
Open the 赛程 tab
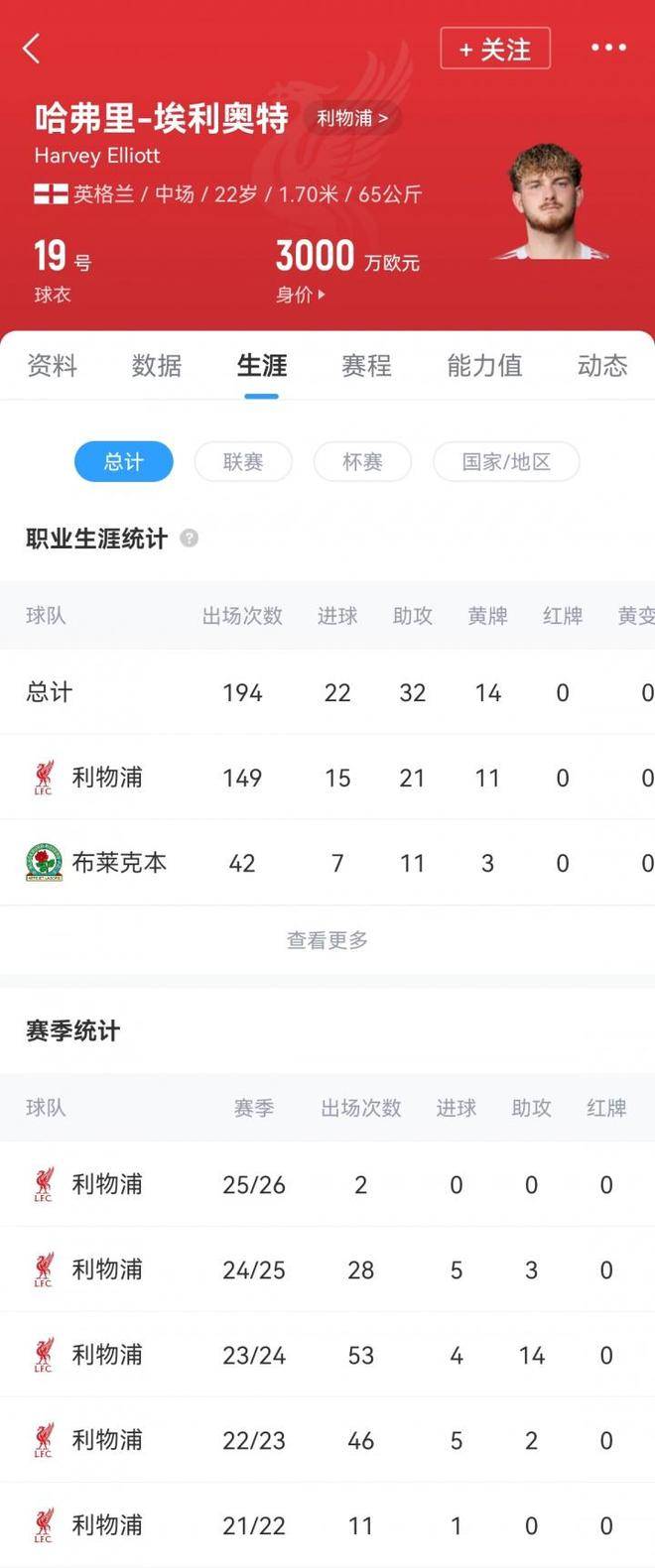pos(367,365)
